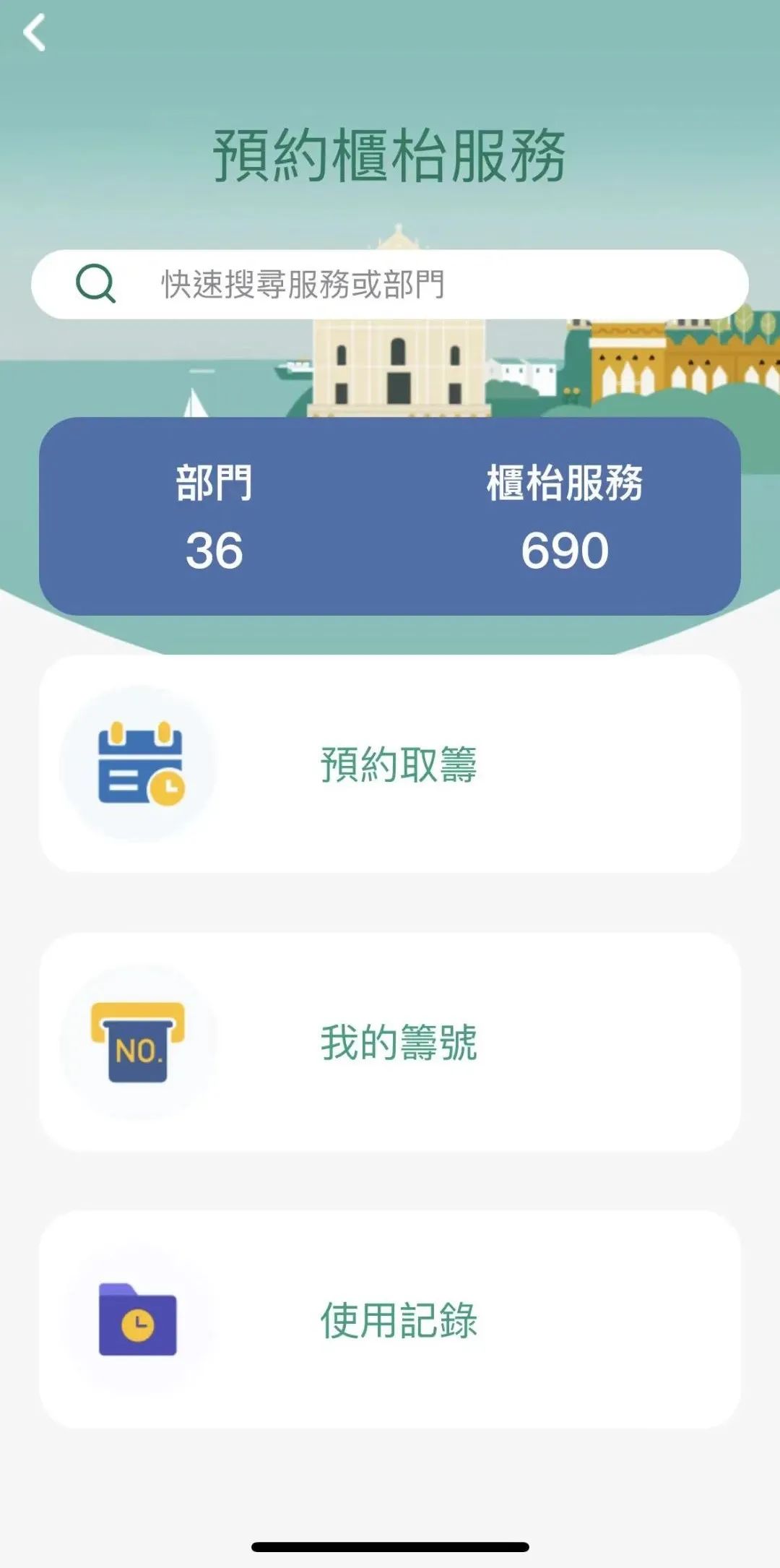Select the NO. ticket icon for 我的籌號
The image size is (780, 1568).
point(137,1041)
